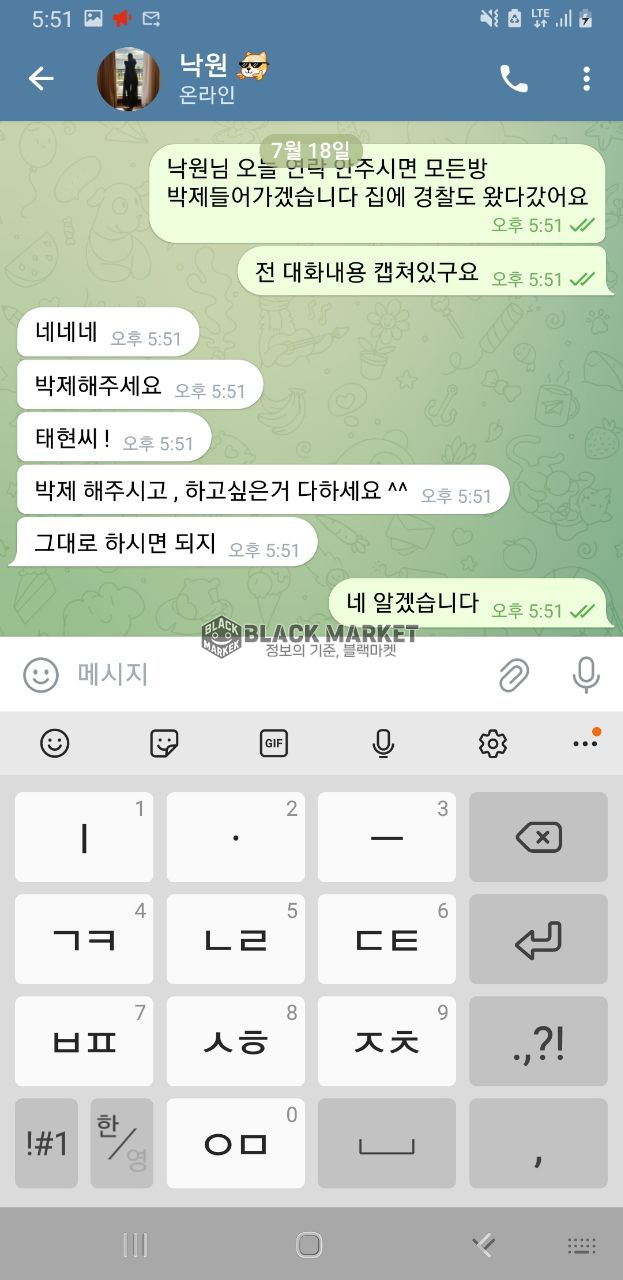Start a voice call with 낙원

pos(514,79)
